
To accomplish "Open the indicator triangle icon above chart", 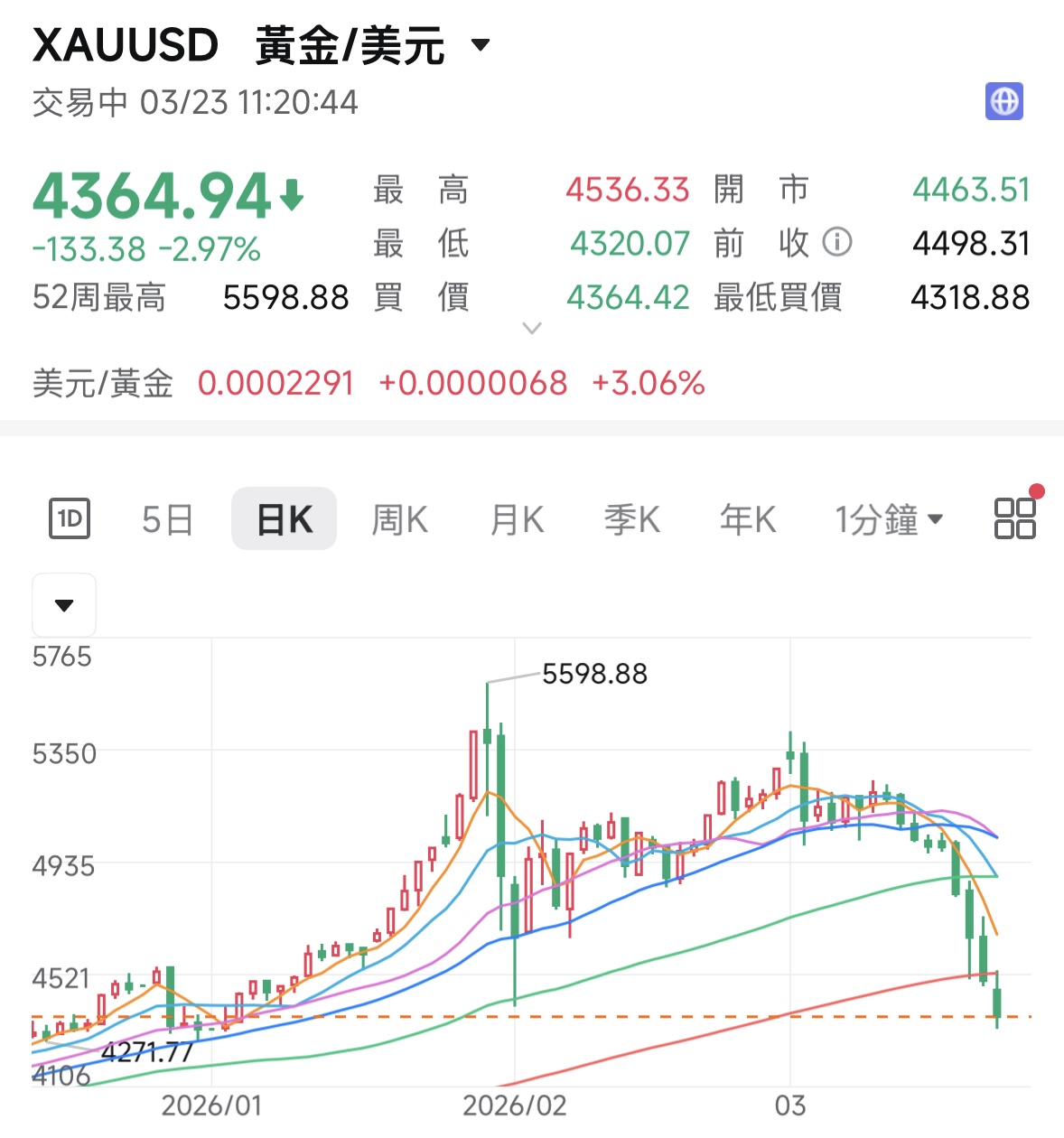I will 63,604.
